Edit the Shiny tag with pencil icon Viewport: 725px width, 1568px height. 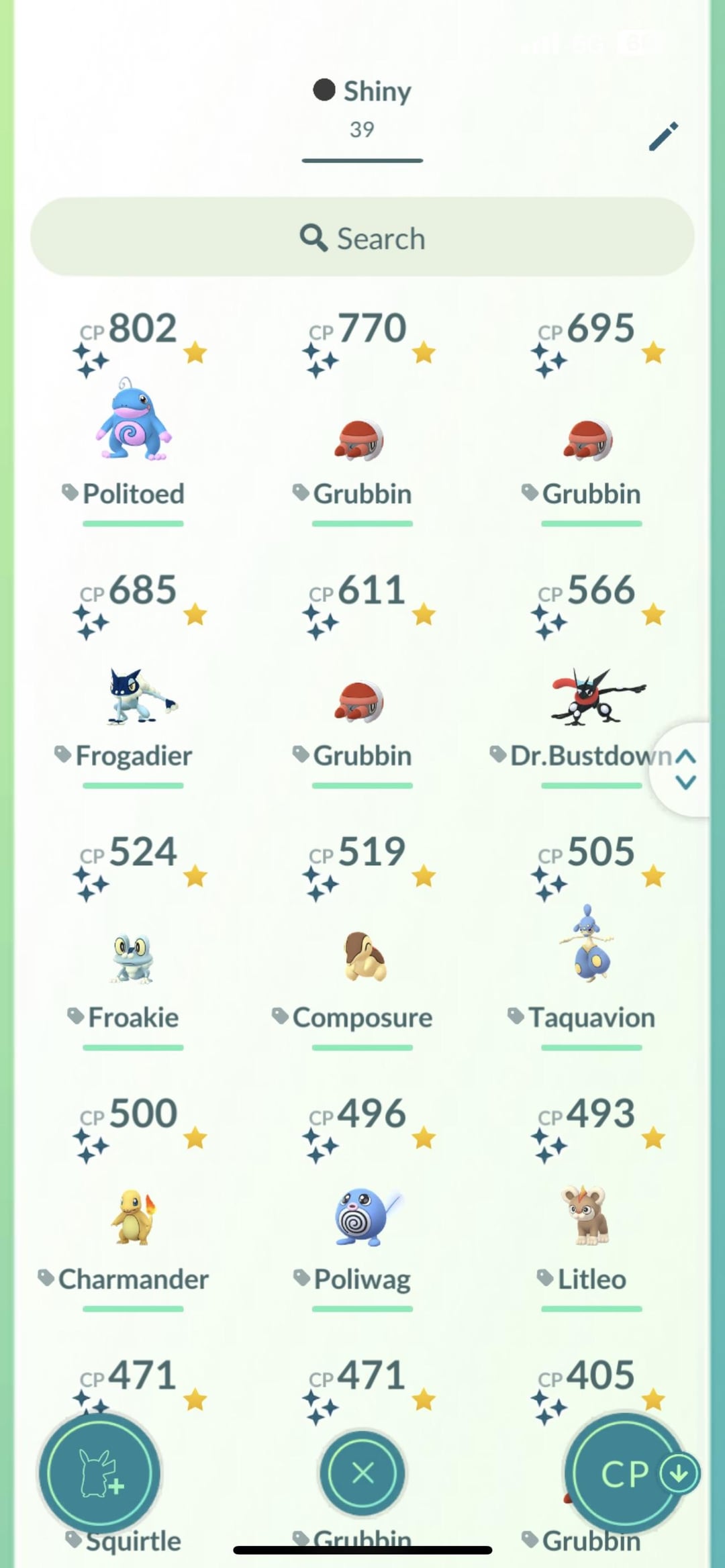(663, 136)
